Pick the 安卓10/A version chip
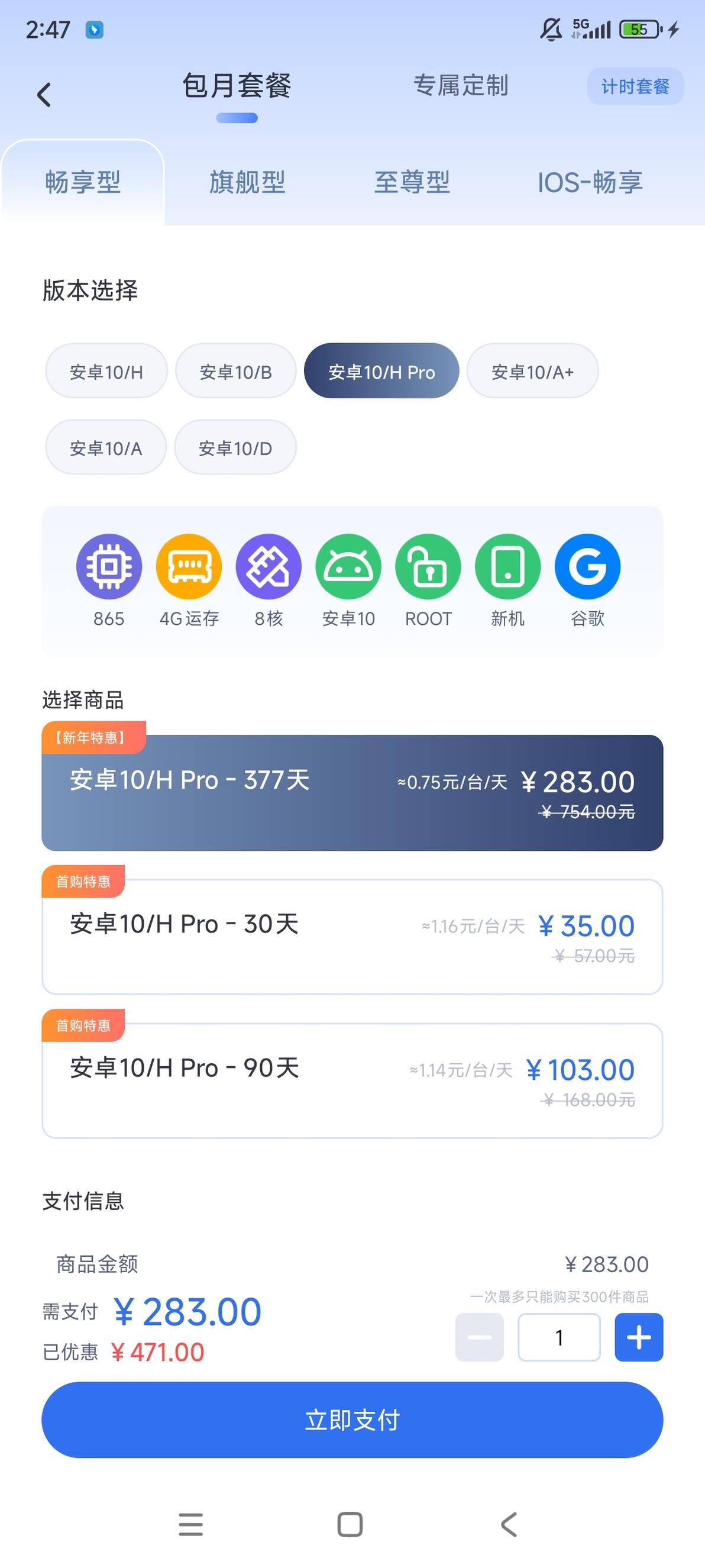 (106, 447)
